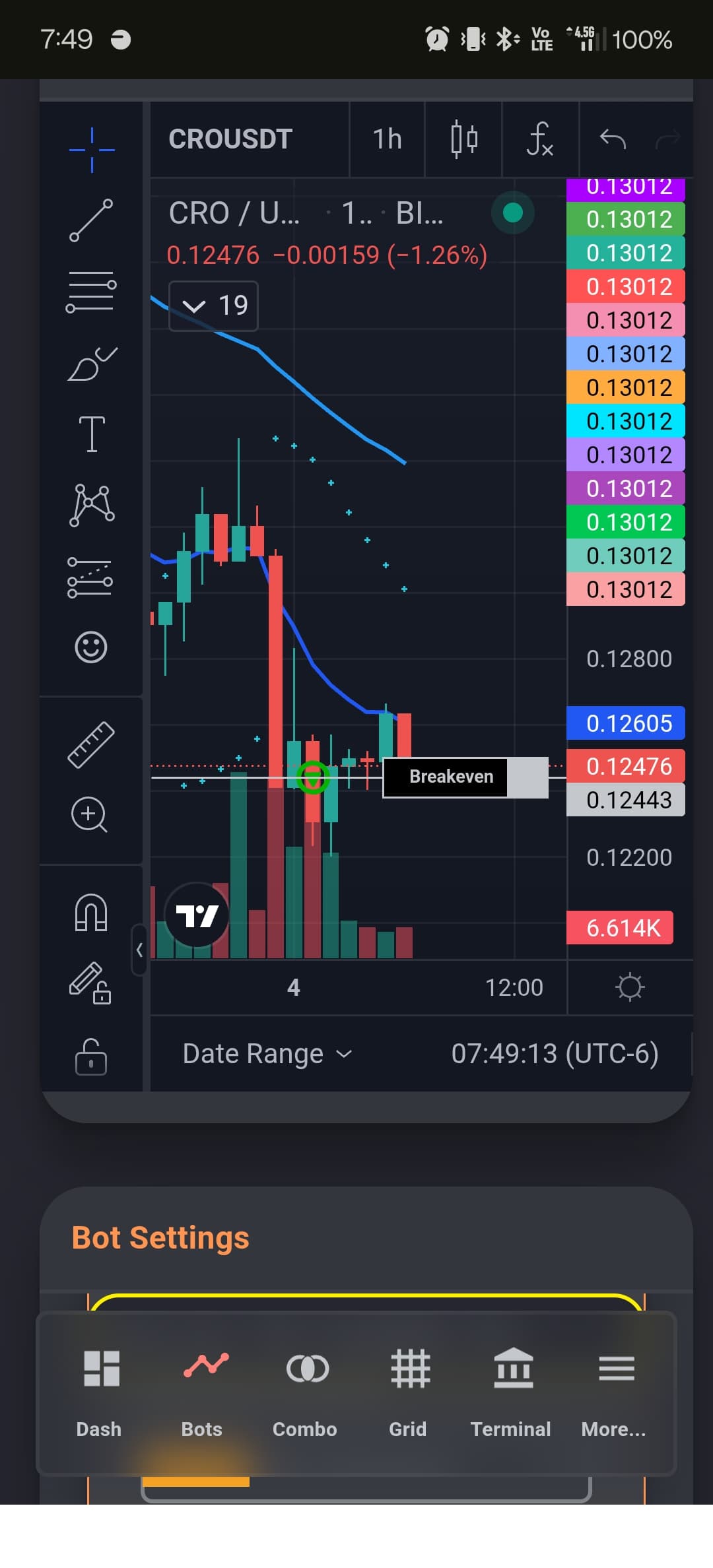The image size is (713, 1568).
Task: Open the candlestick chart style menu
Action: pos(463,139)
